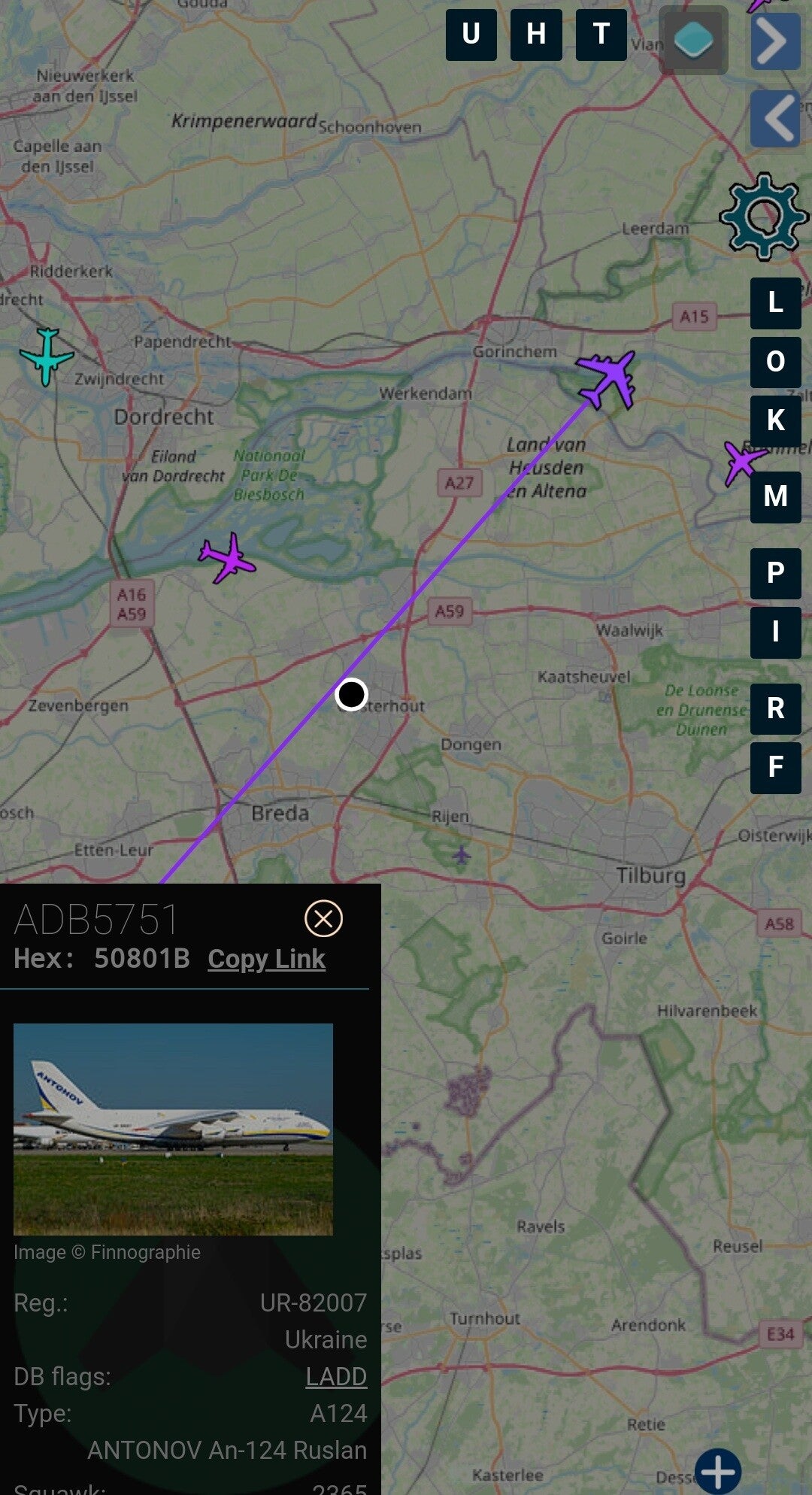Tap the R button in side column
Viewport: 812px width, 1495px height.
pos(776,709)
